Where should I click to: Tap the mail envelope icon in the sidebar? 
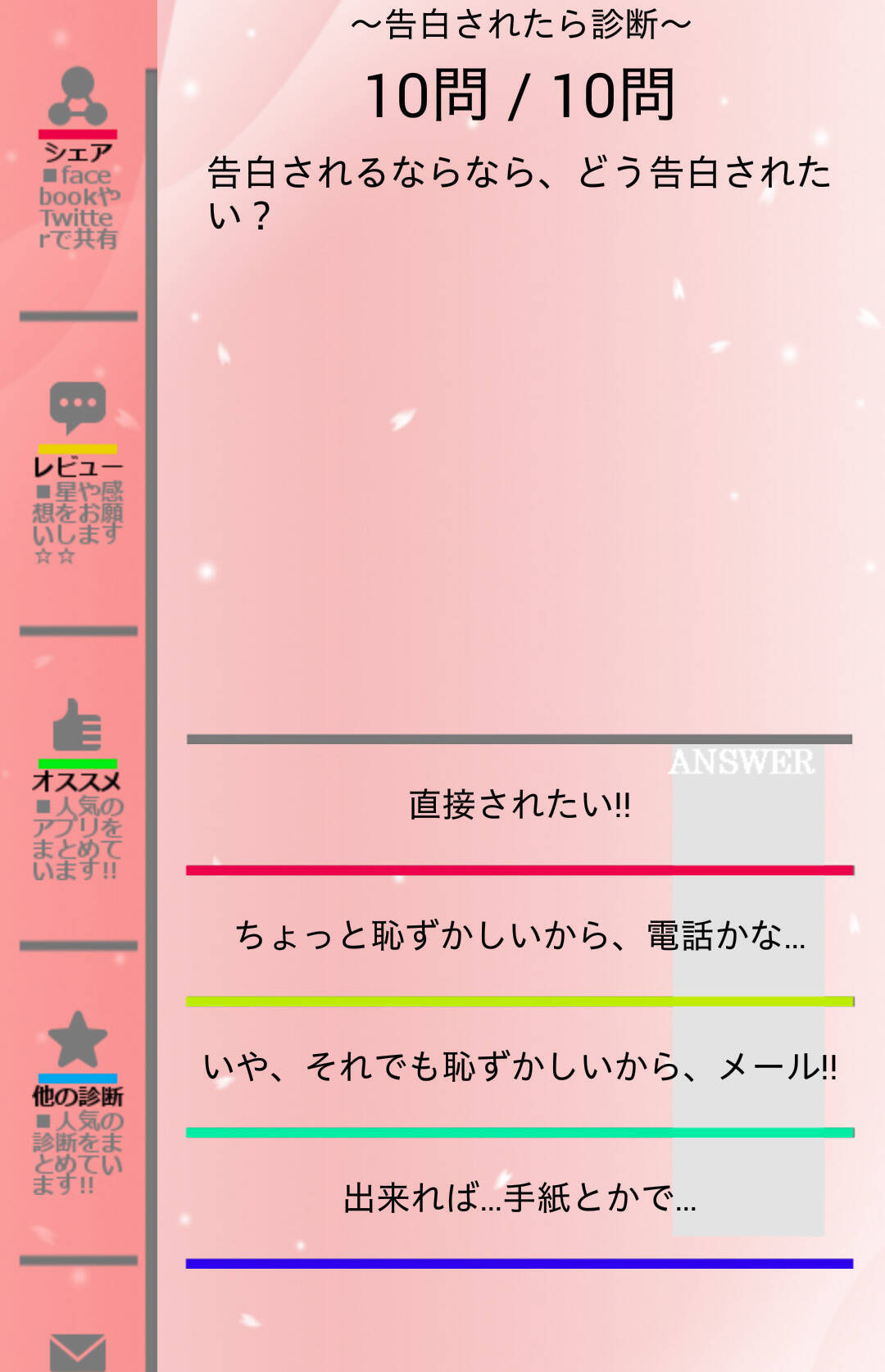point(78,1351)
